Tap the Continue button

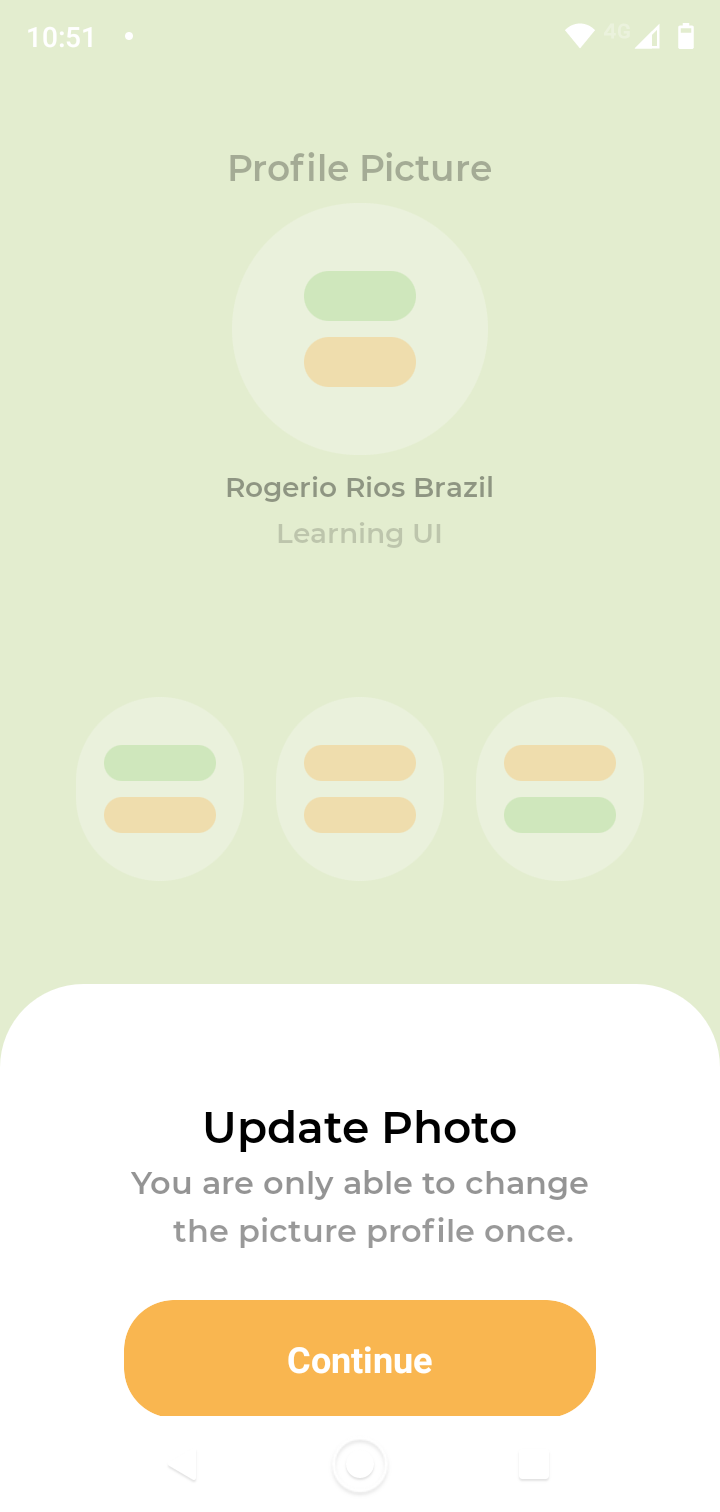coord(360,1359)
